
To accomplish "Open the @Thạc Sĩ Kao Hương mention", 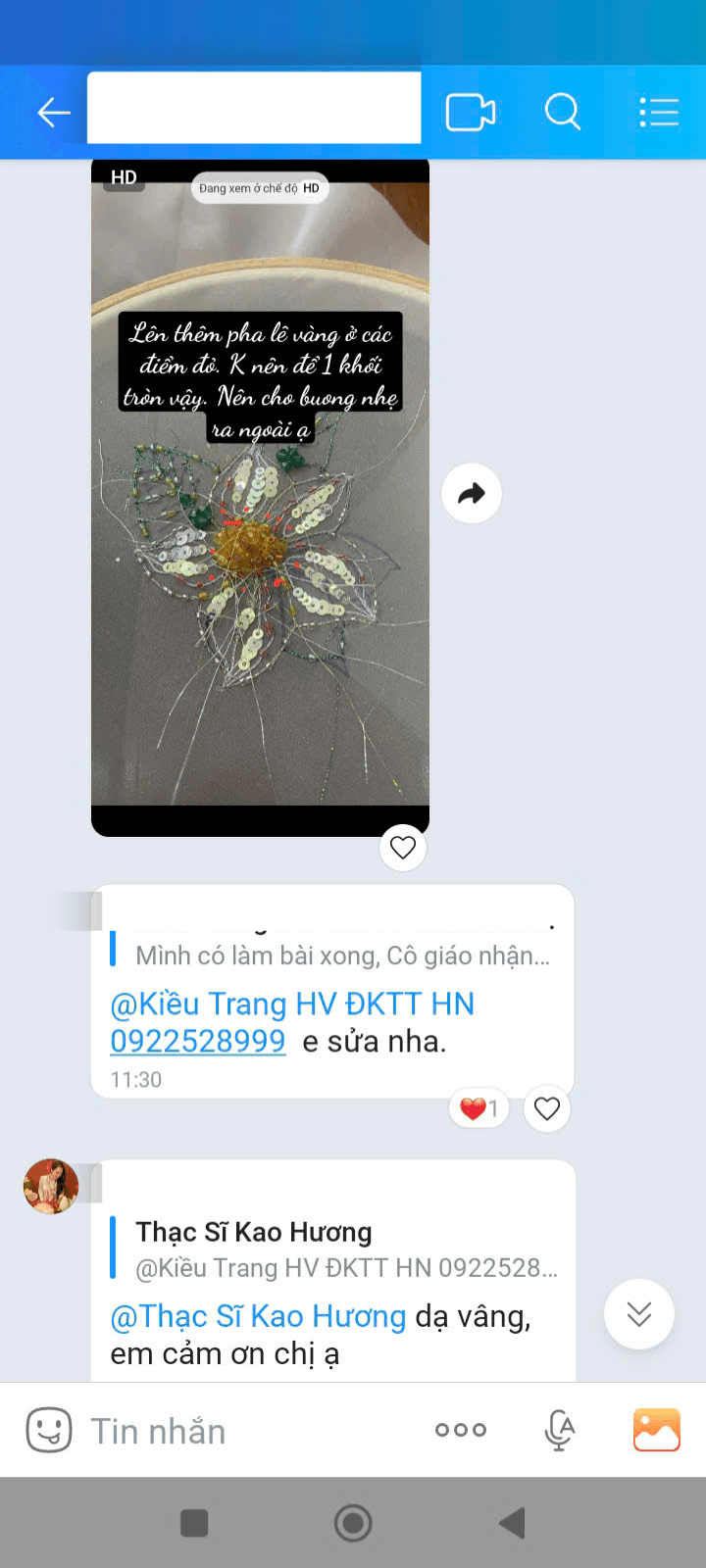I will [258, 1316].
